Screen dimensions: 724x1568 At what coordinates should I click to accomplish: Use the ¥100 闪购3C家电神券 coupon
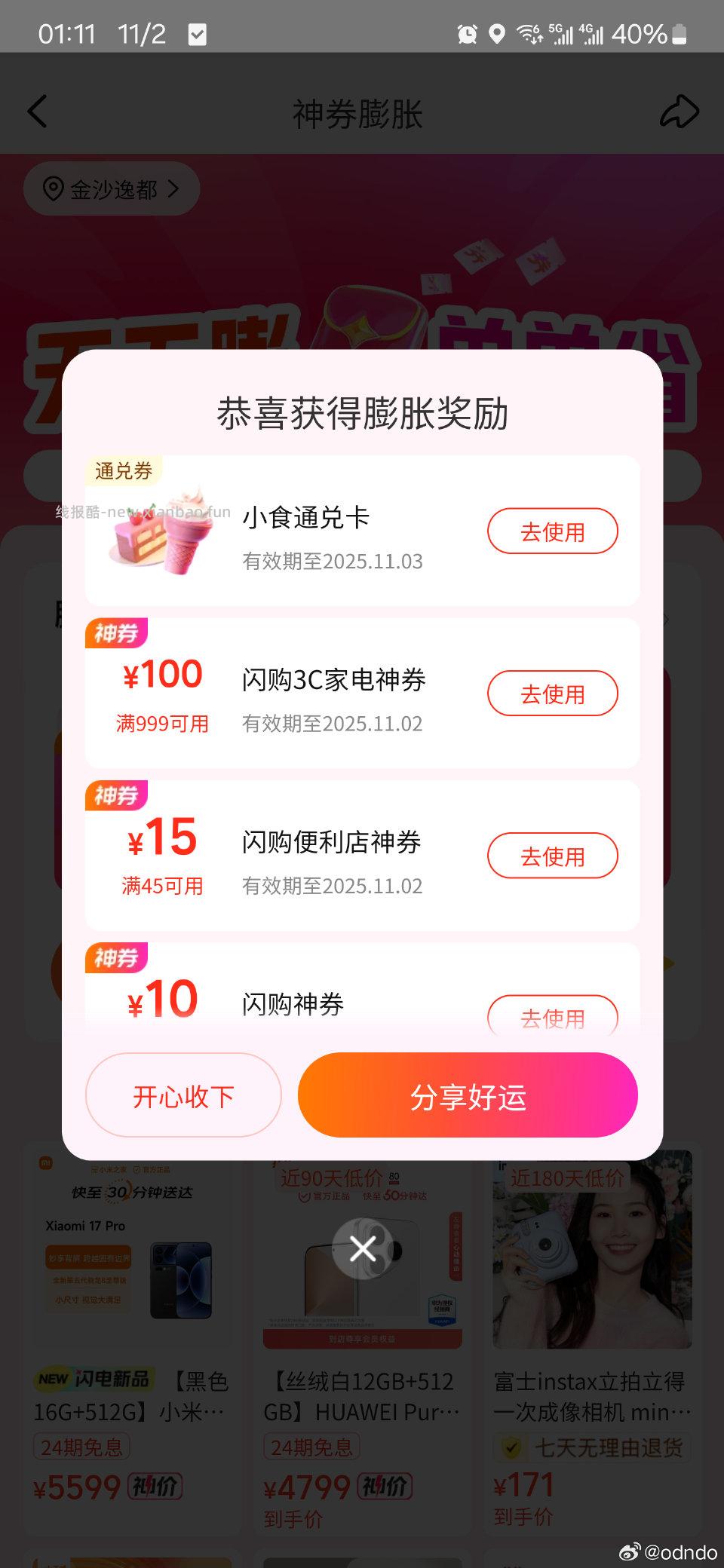coord(553,694)
